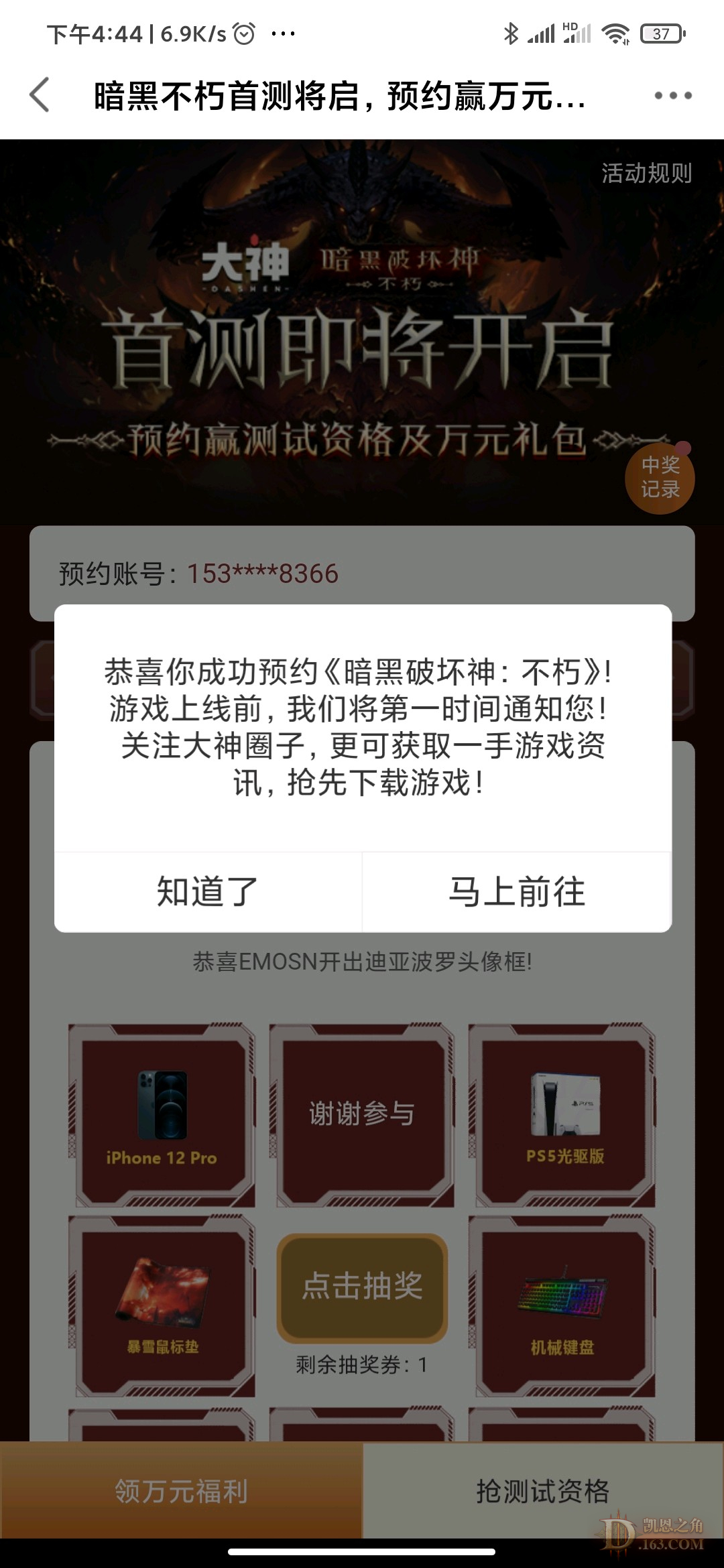724x1568 pixels.
Task: Open the three-dot overflow menu
Action: [672, 96]
